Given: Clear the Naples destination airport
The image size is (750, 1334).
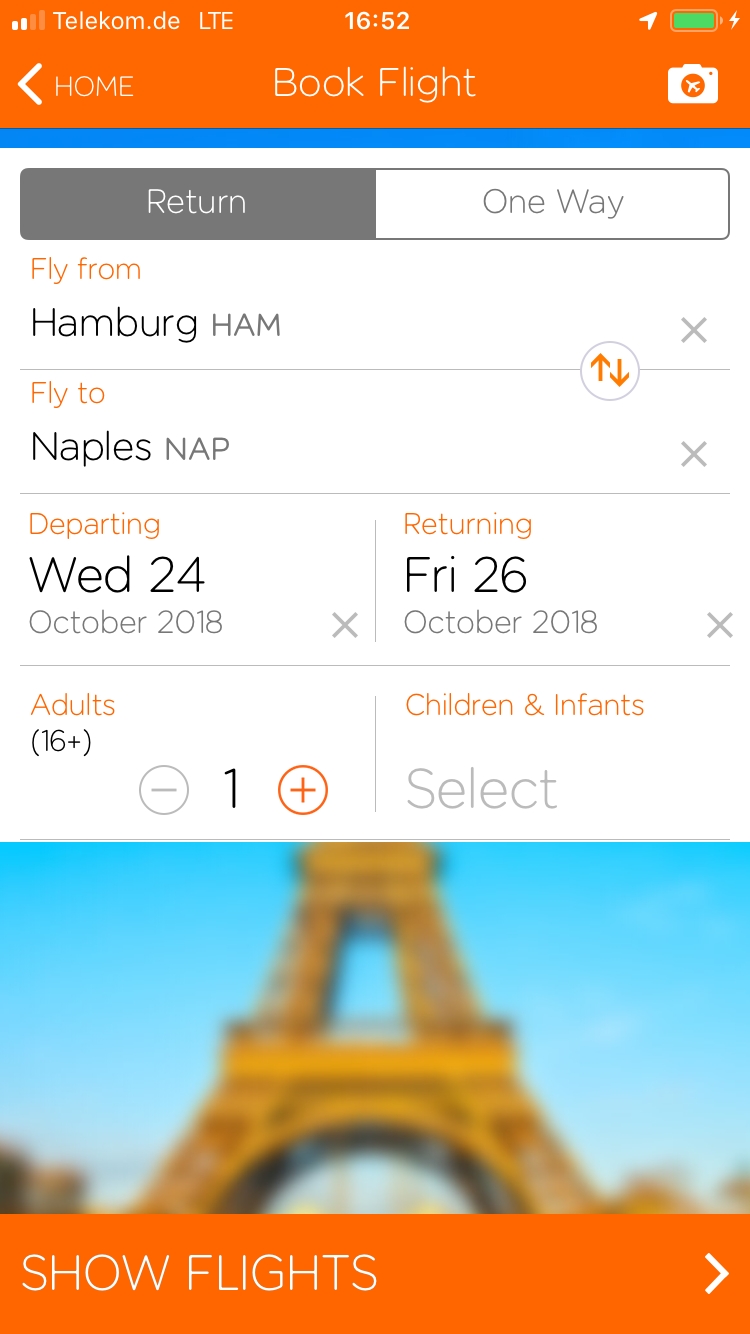Looking at the screenshot, I should point(694,454).
